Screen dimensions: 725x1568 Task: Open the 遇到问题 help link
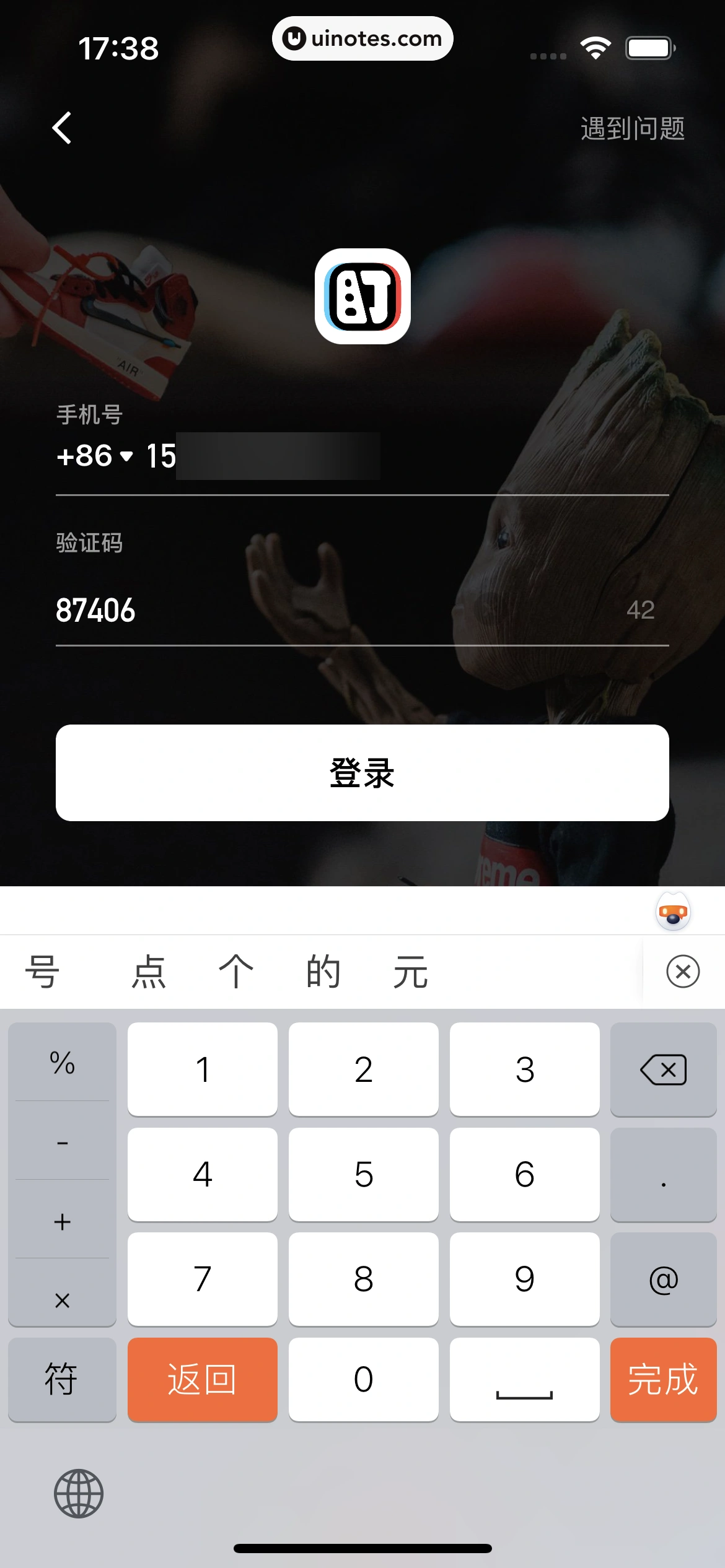coord(632,129)
